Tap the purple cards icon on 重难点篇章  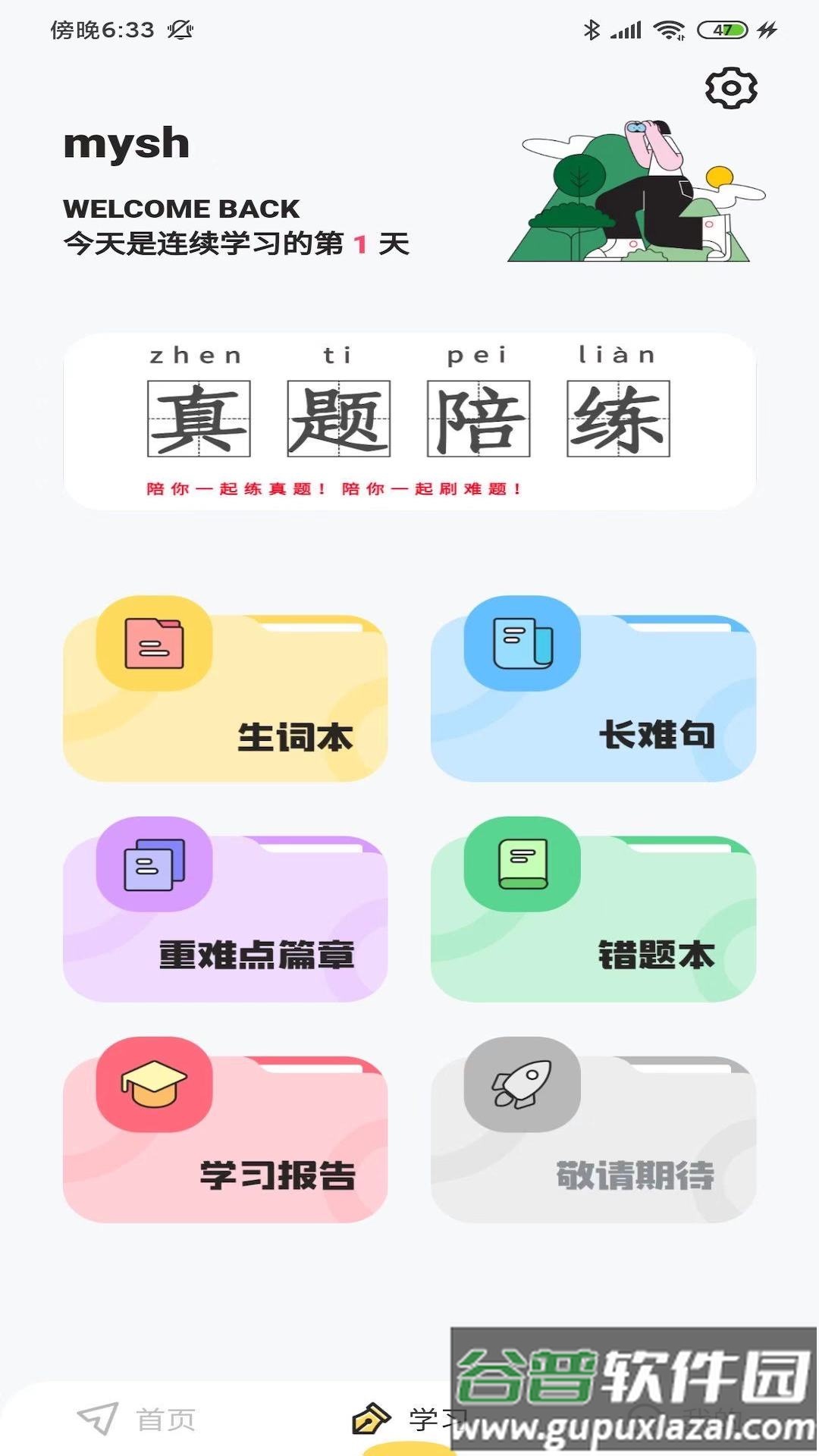coord(154,863)
